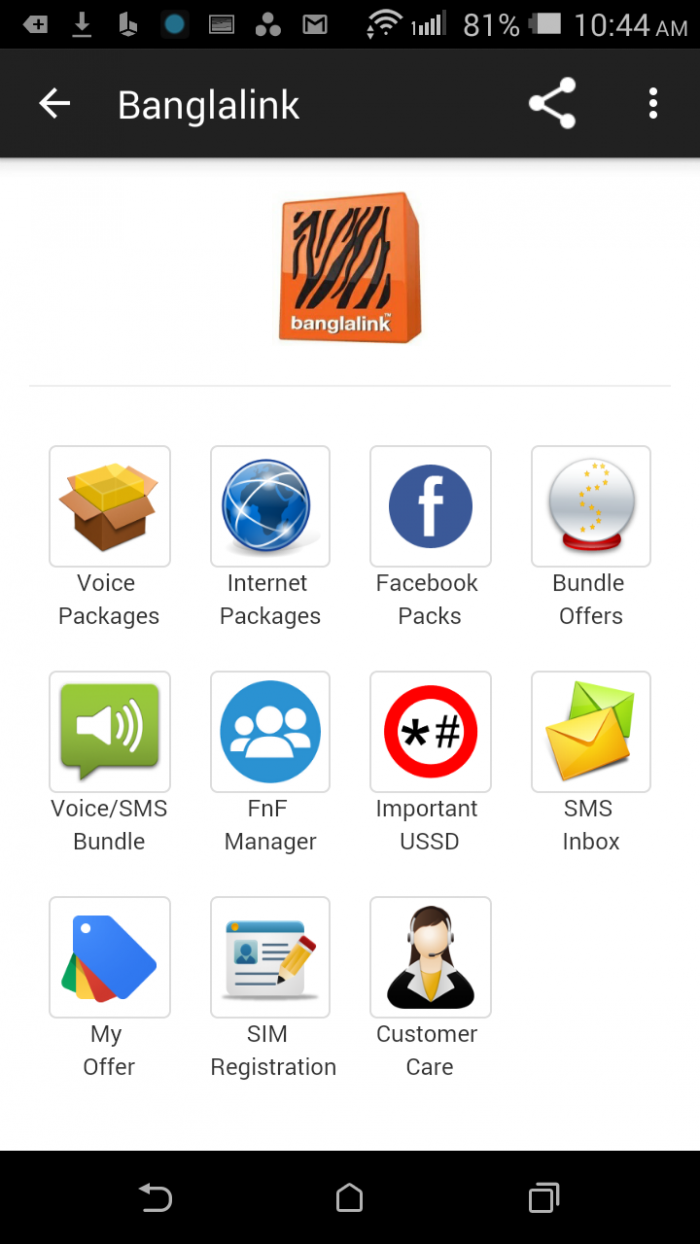Screen dimensions: 700x1244
Task: Check My Offer
Action: pyautogui.click(x=109, y=957)
